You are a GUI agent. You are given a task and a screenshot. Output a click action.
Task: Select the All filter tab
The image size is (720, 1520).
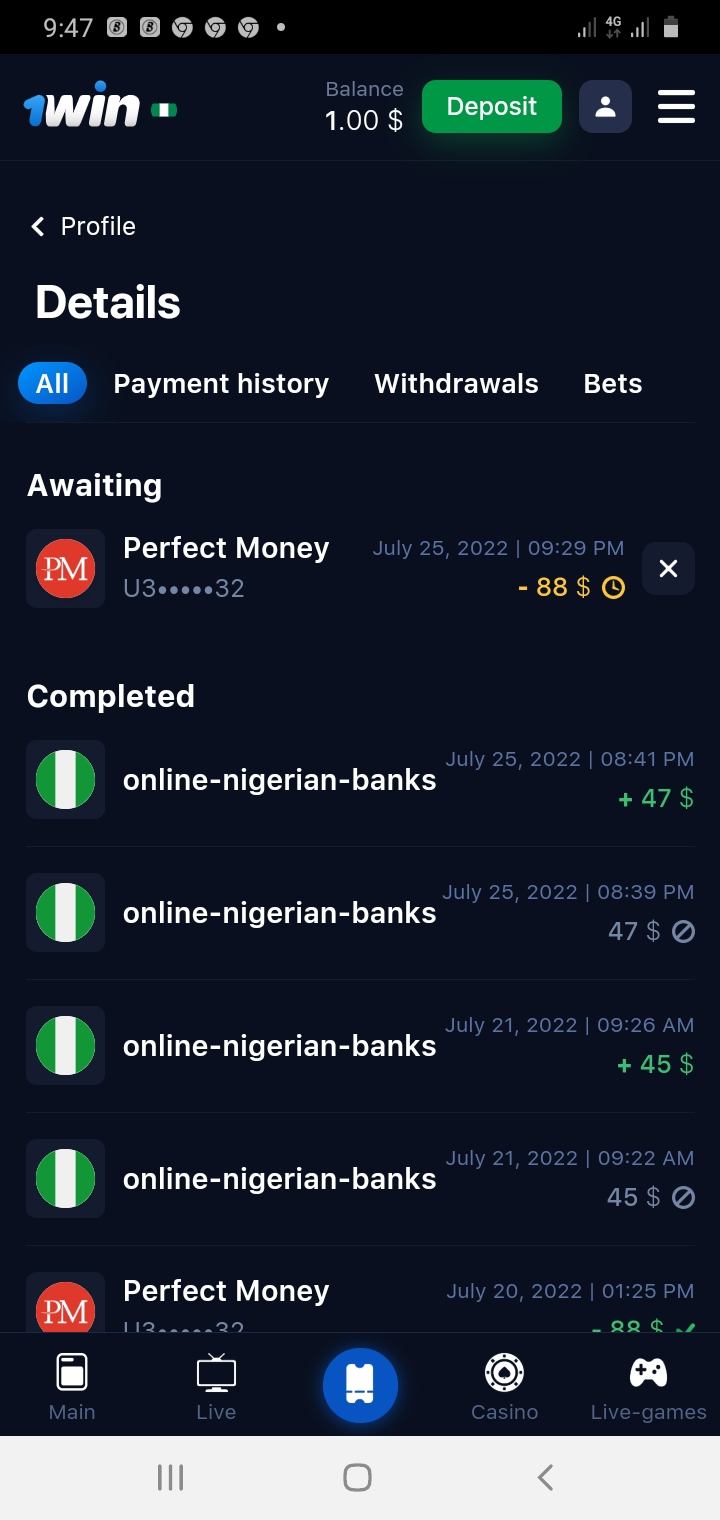pos(52,383)
